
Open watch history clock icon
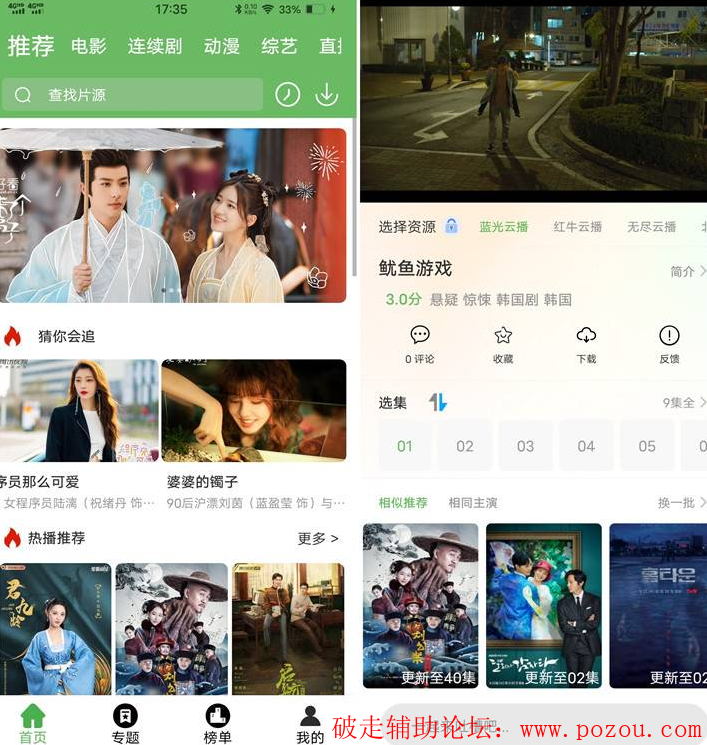pos(287,94)
